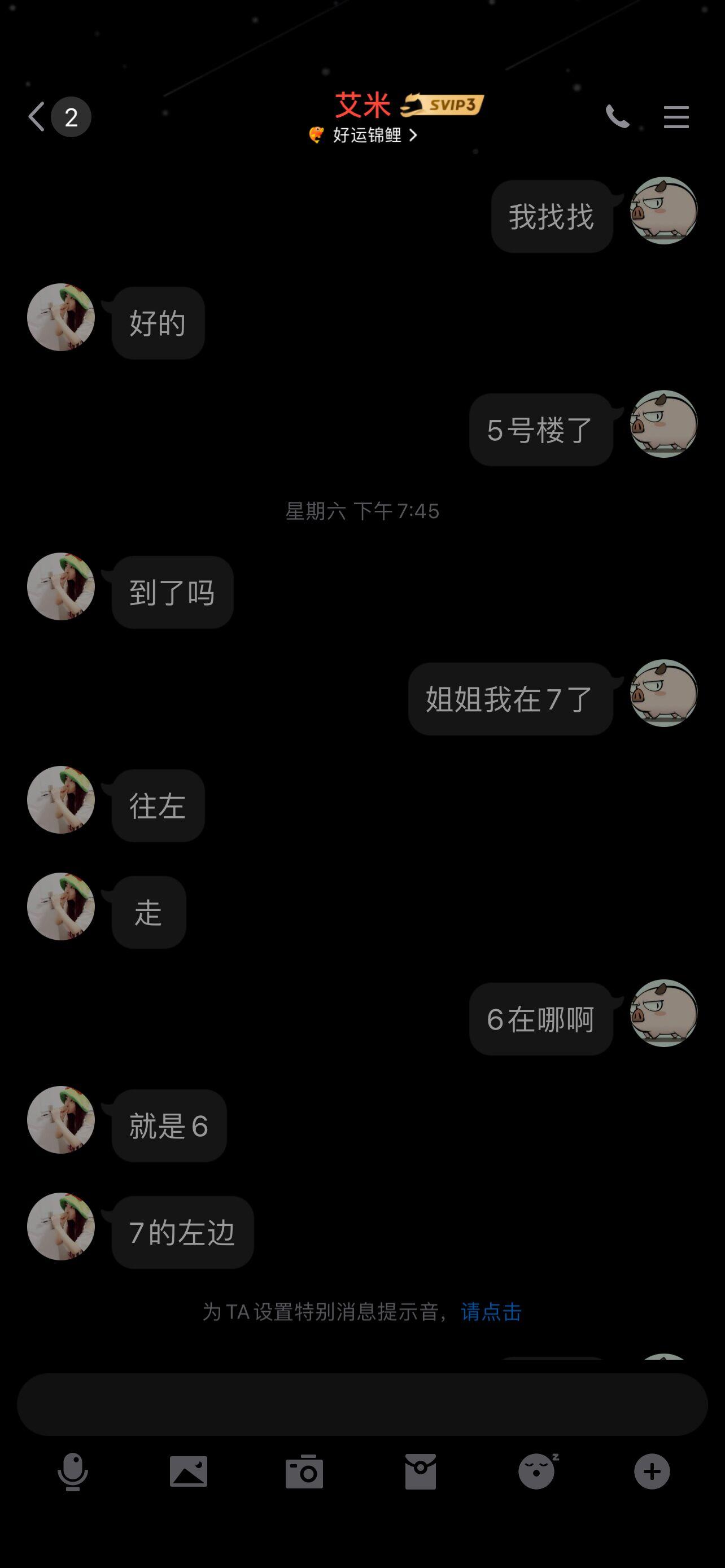View 艾米's profile from the 到了吗 avatar
The image size is (725, 1568).
point(61,586)
